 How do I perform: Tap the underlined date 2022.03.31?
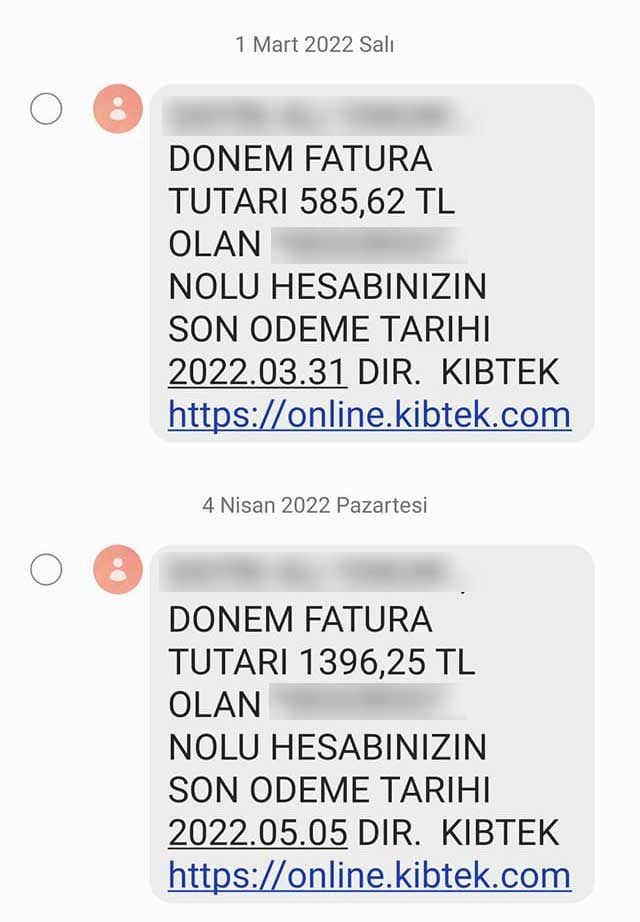click(x=257, y=372)
